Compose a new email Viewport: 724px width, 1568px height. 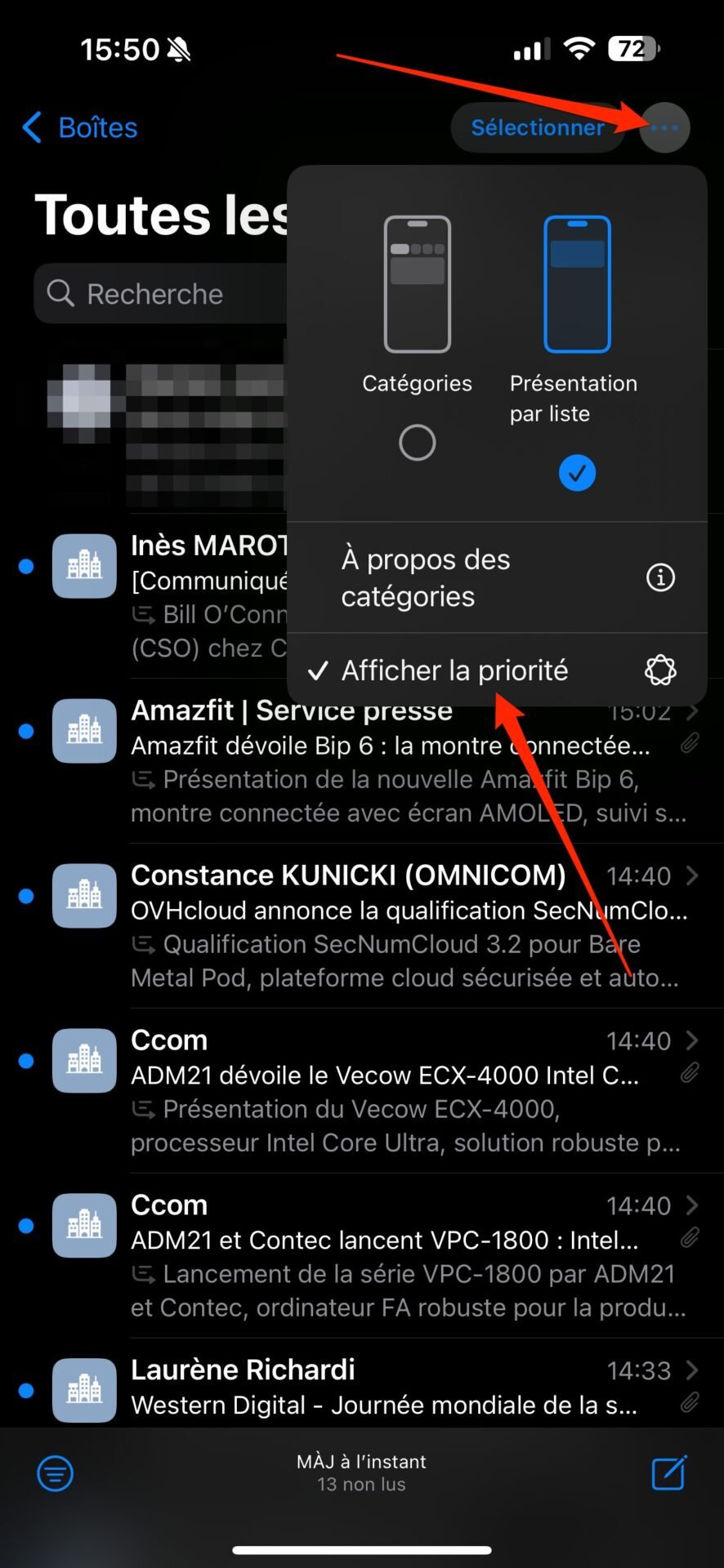(669, 1472)
